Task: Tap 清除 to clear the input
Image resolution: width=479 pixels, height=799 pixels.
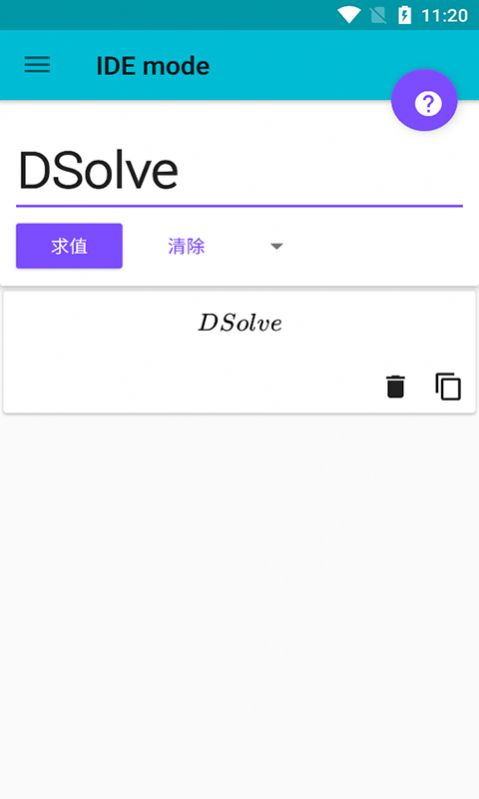Action: [x=186, y=247]
